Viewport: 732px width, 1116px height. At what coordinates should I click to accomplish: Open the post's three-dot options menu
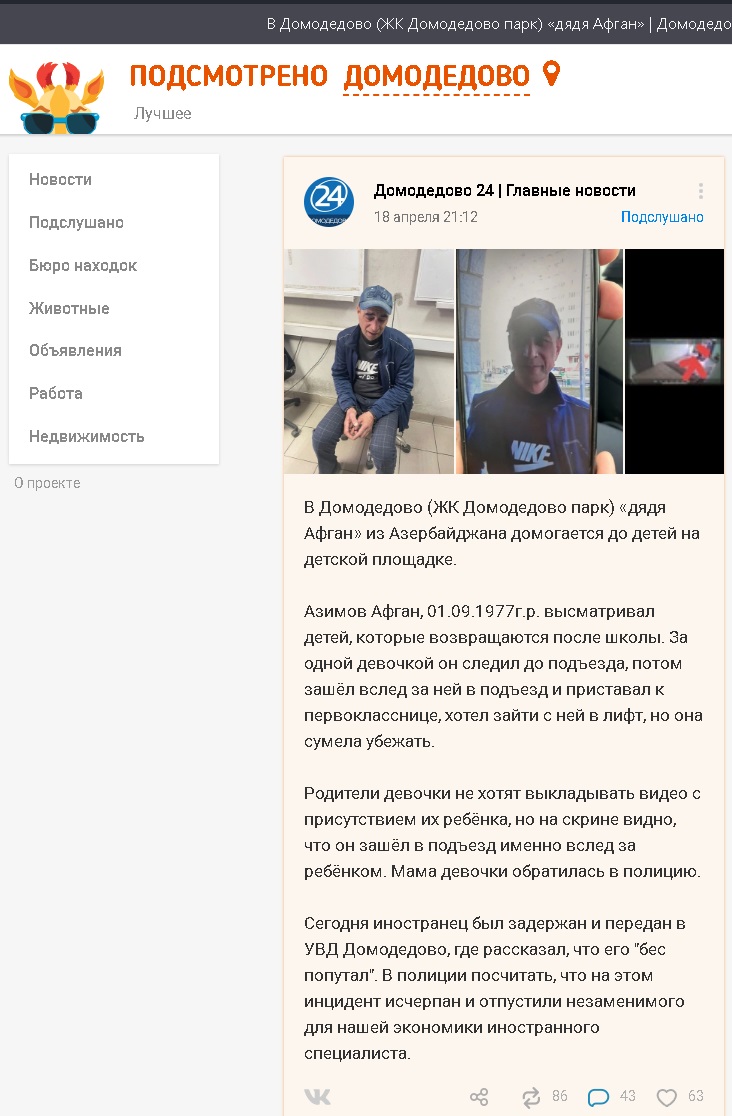point(701,191)
